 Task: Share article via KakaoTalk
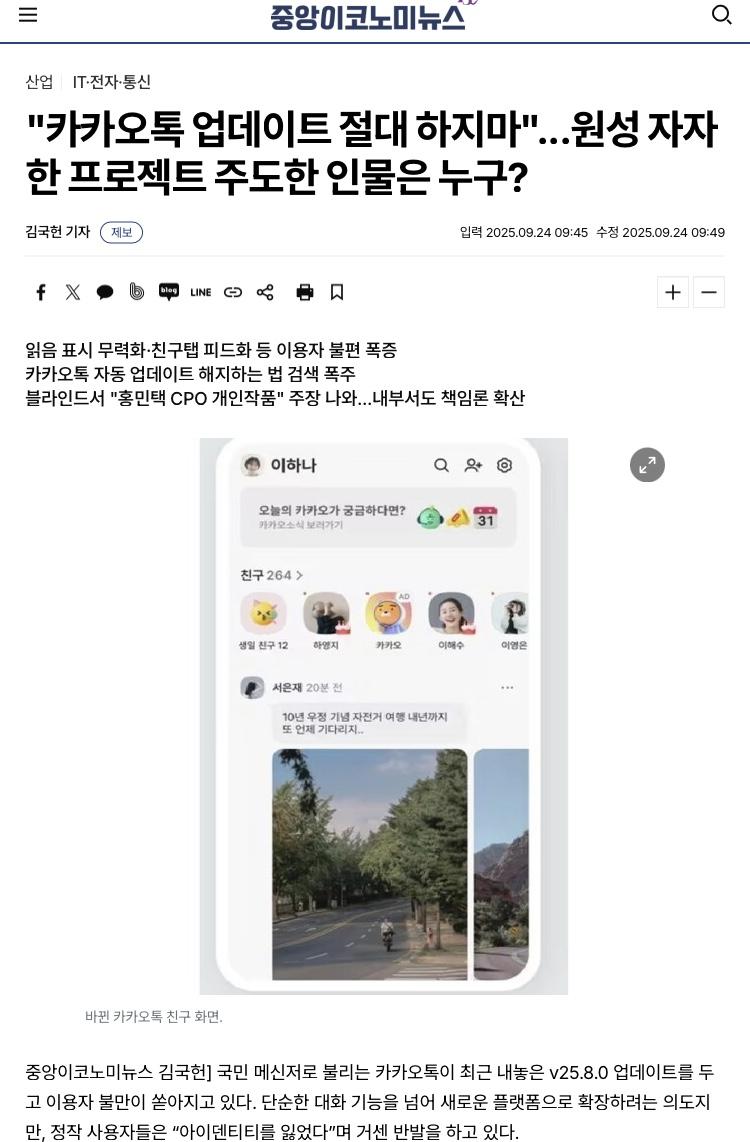(105, 292)
